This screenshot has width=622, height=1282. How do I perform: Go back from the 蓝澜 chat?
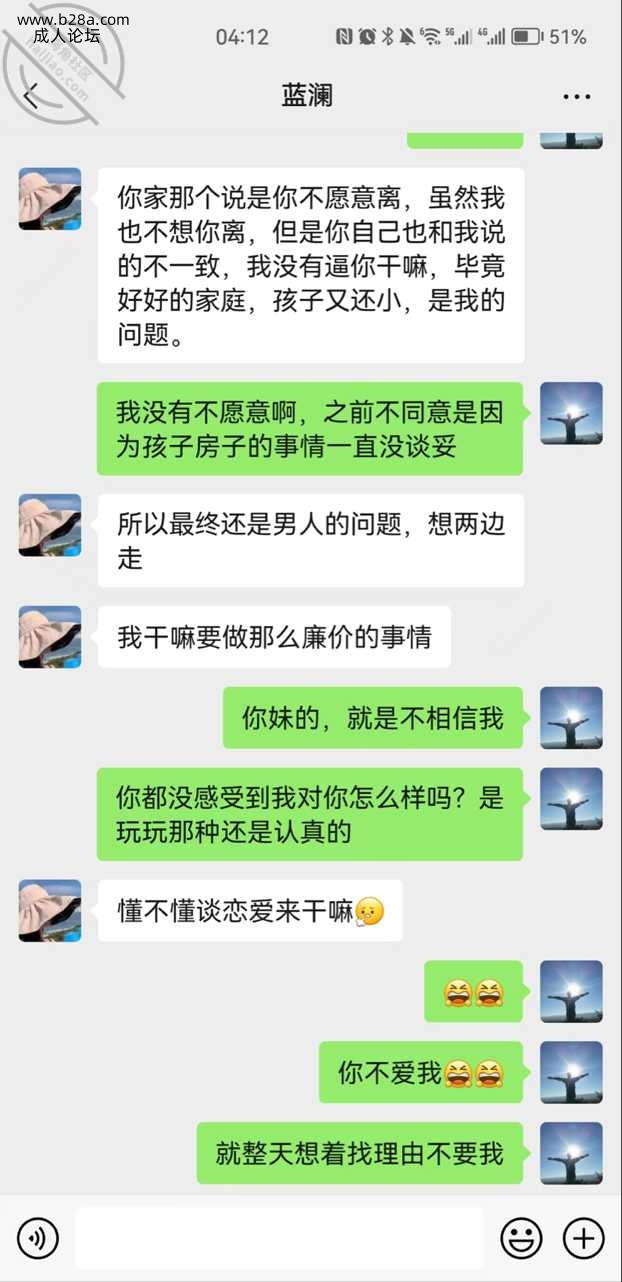click(x=30, y=96)
